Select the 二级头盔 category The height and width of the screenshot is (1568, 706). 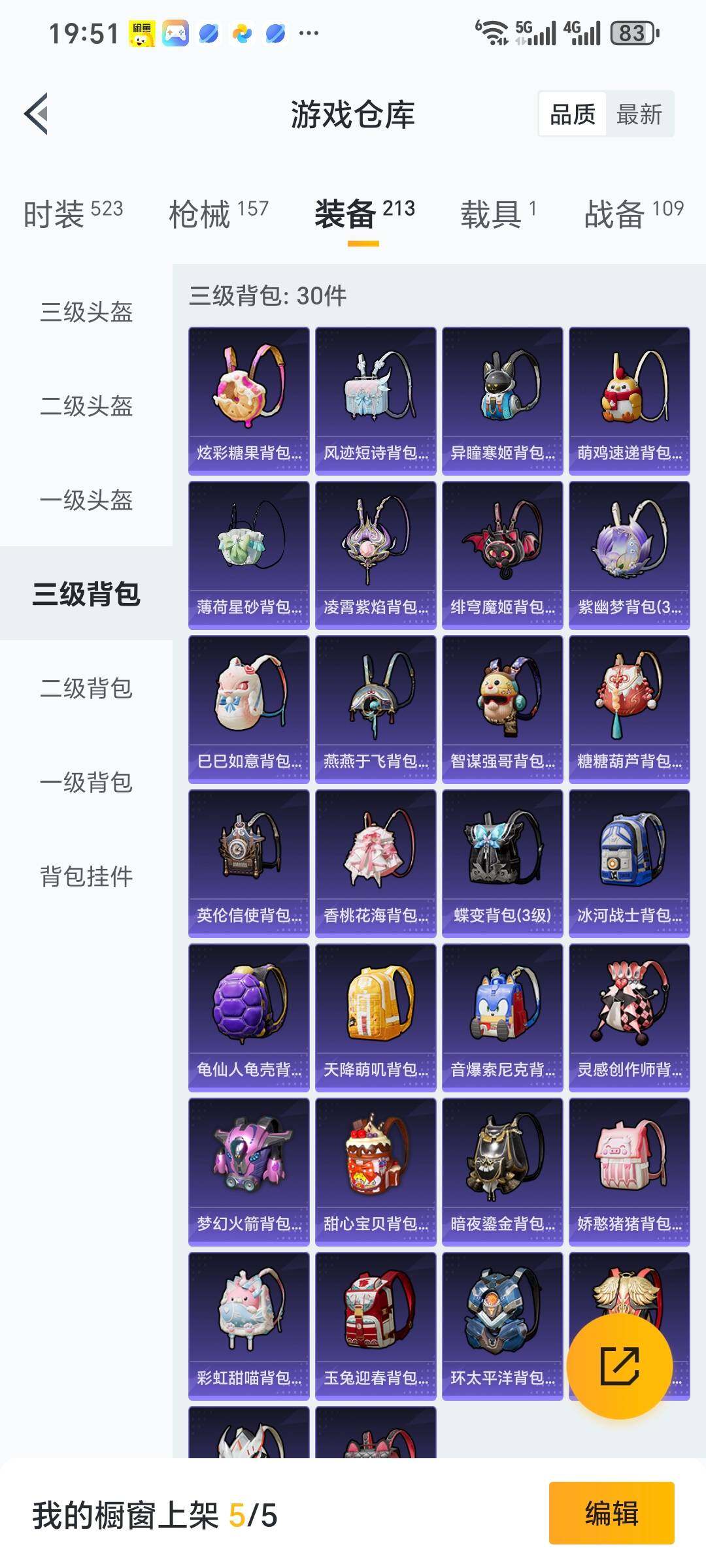[86, 406]
